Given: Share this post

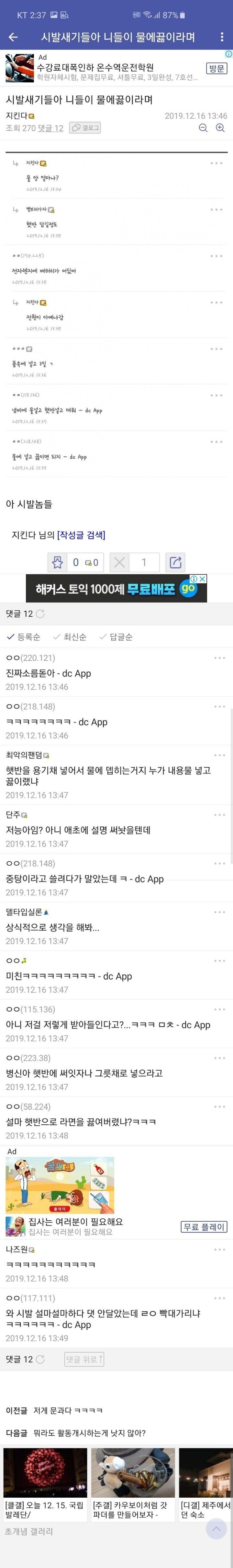Looking at the screenshot, I should (x=175, y=562).
